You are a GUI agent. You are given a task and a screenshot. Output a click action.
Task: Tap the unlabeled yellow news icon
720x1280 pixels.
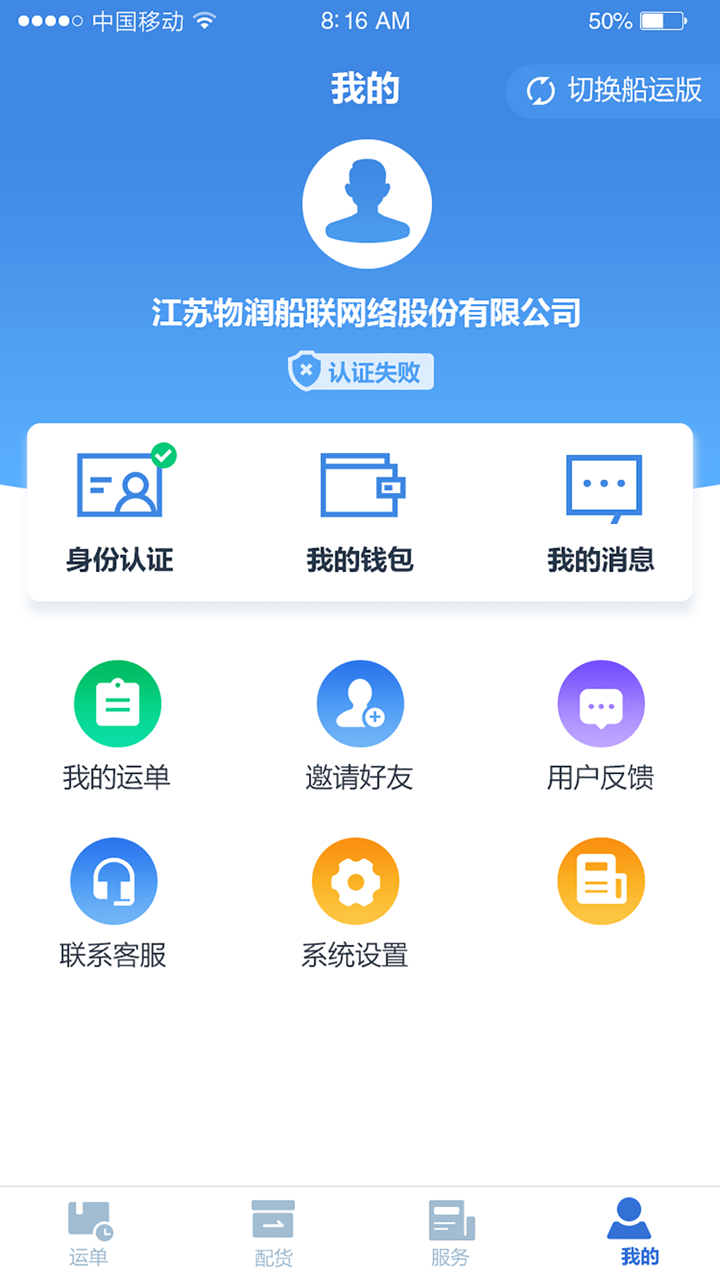(601, 880)
